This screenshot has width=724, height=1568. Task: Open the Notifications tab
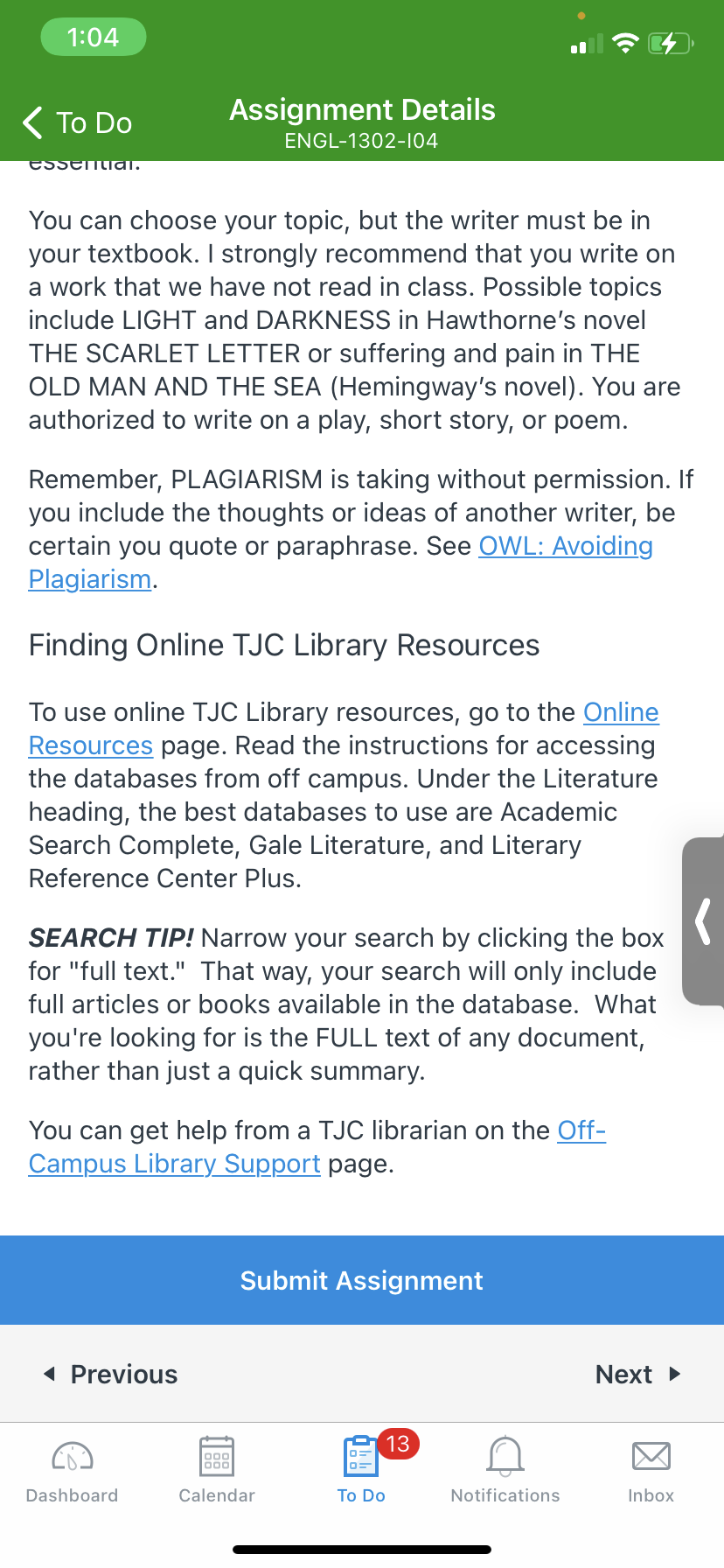[505, 1470]
